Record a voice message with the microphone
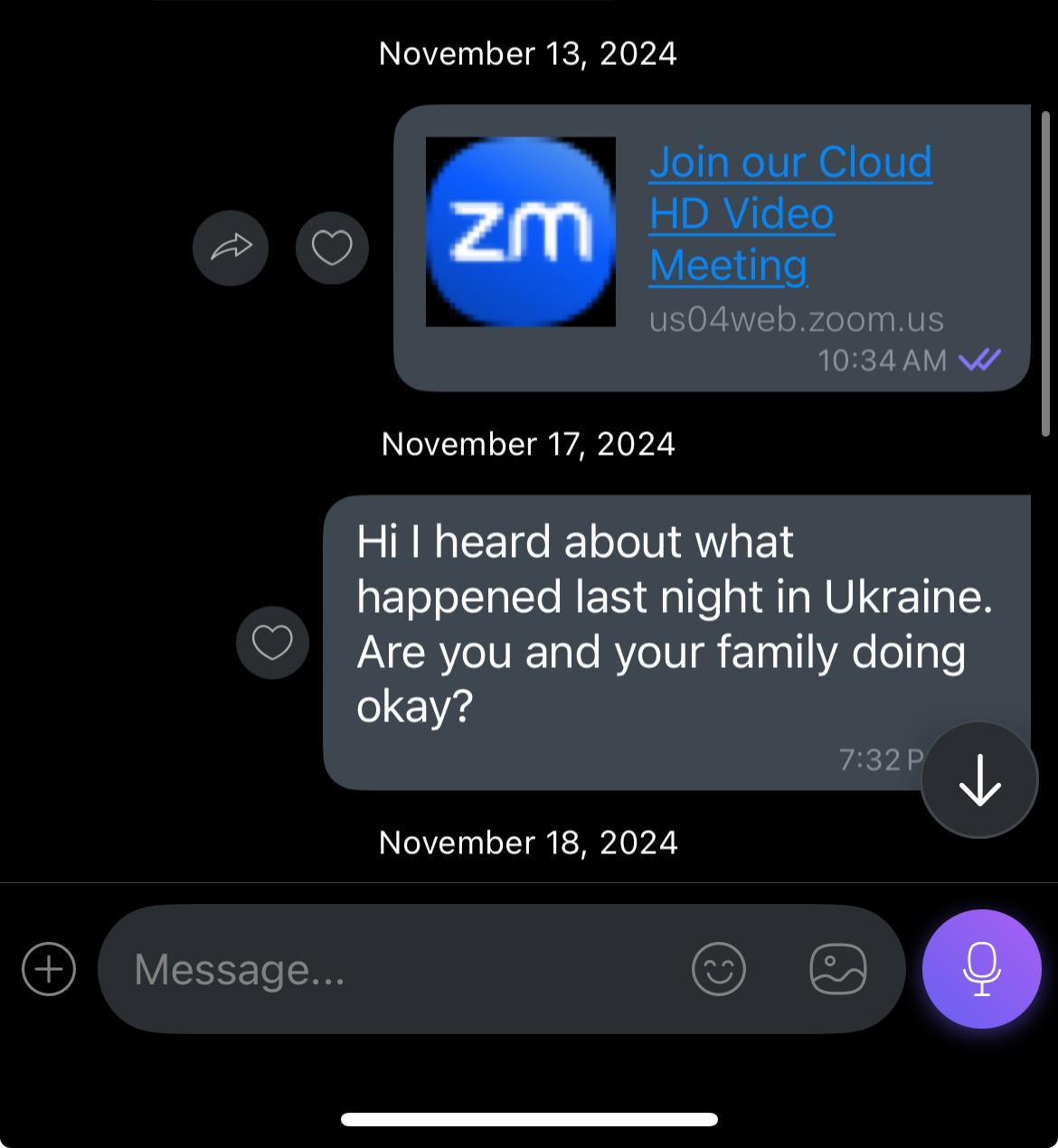Viewport: 1058px width, 1148px height. (x=981, y=969)
